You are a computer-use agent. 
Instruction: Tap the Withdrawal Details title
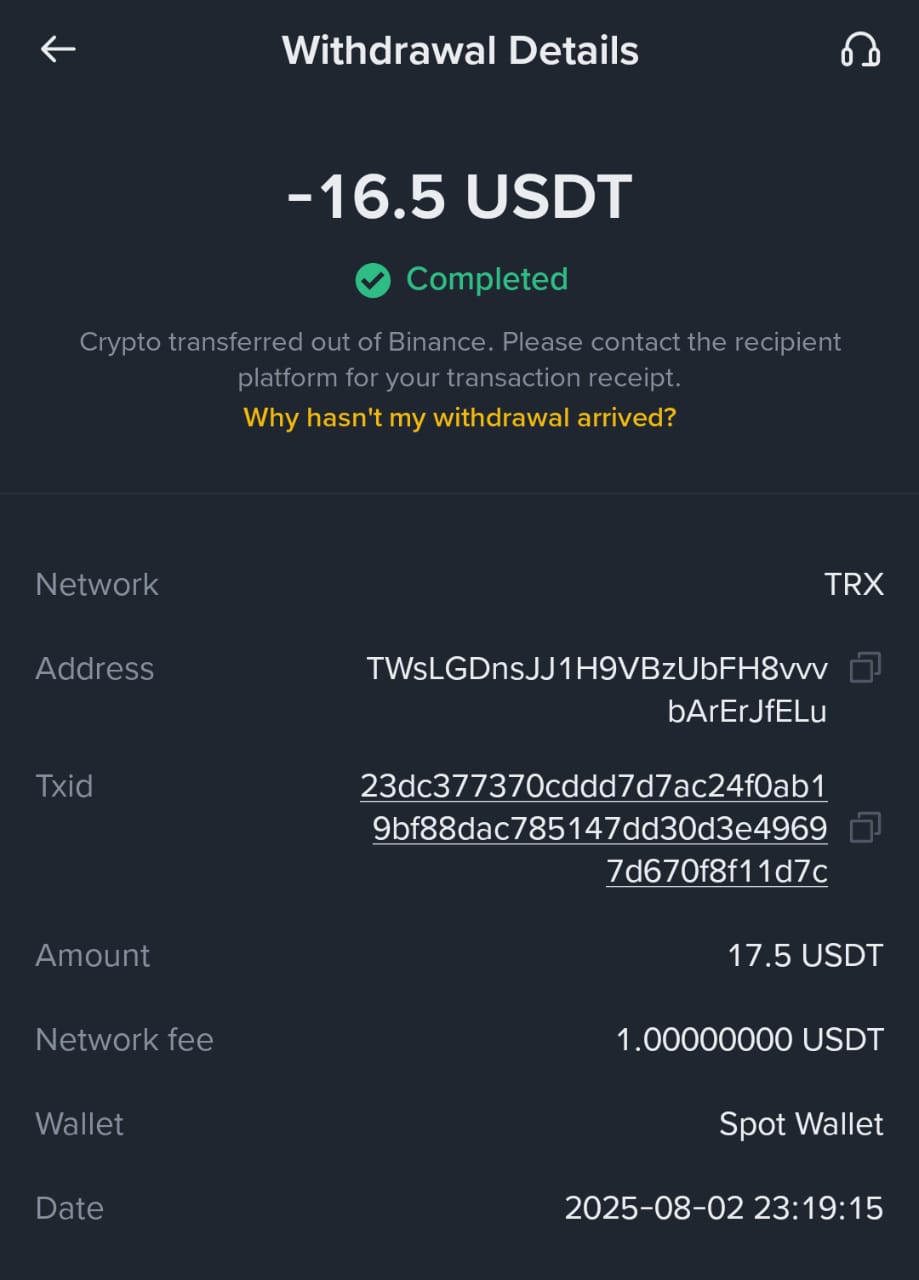[x=459, y=50]
